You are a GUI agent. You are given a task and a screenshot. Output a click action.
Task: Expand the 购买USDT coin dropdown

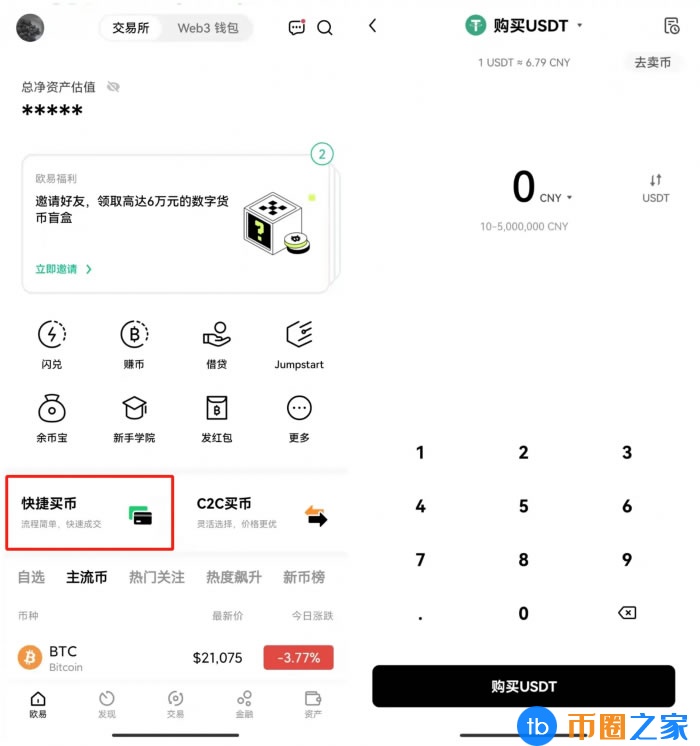[579, 26]
